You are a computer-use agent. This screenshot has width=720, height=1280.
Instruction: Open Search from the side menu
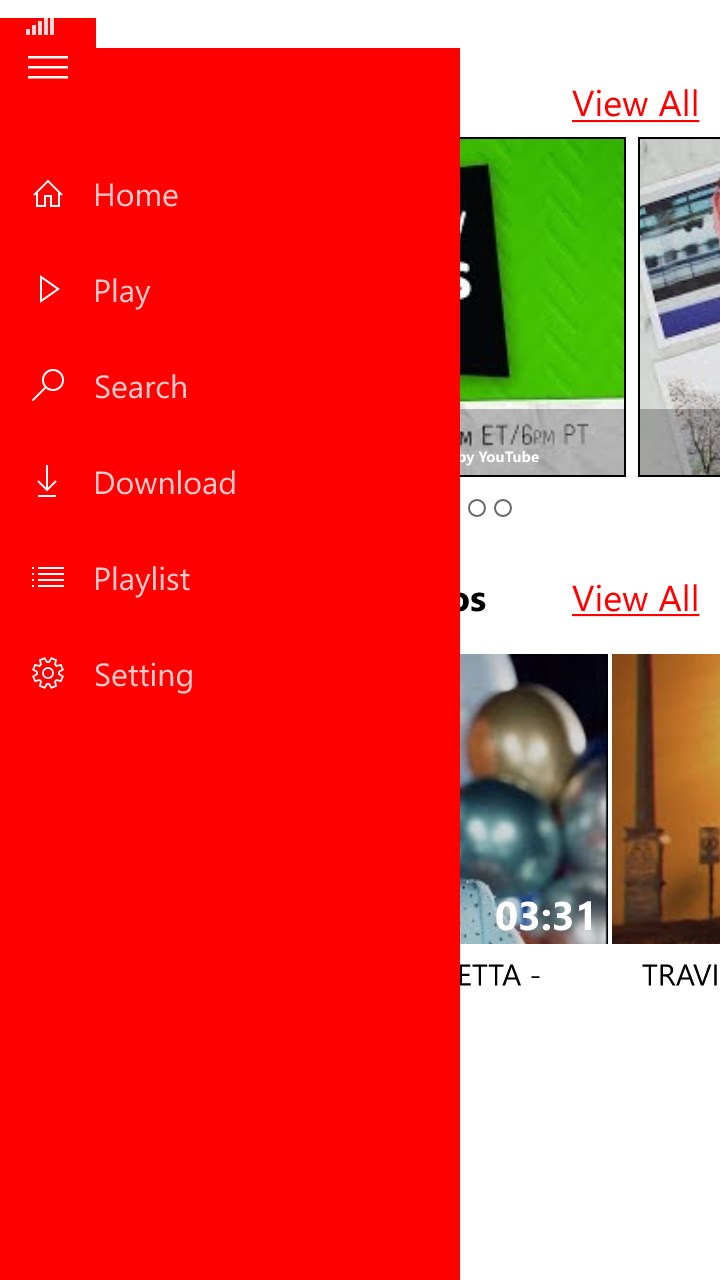point(230,387)
